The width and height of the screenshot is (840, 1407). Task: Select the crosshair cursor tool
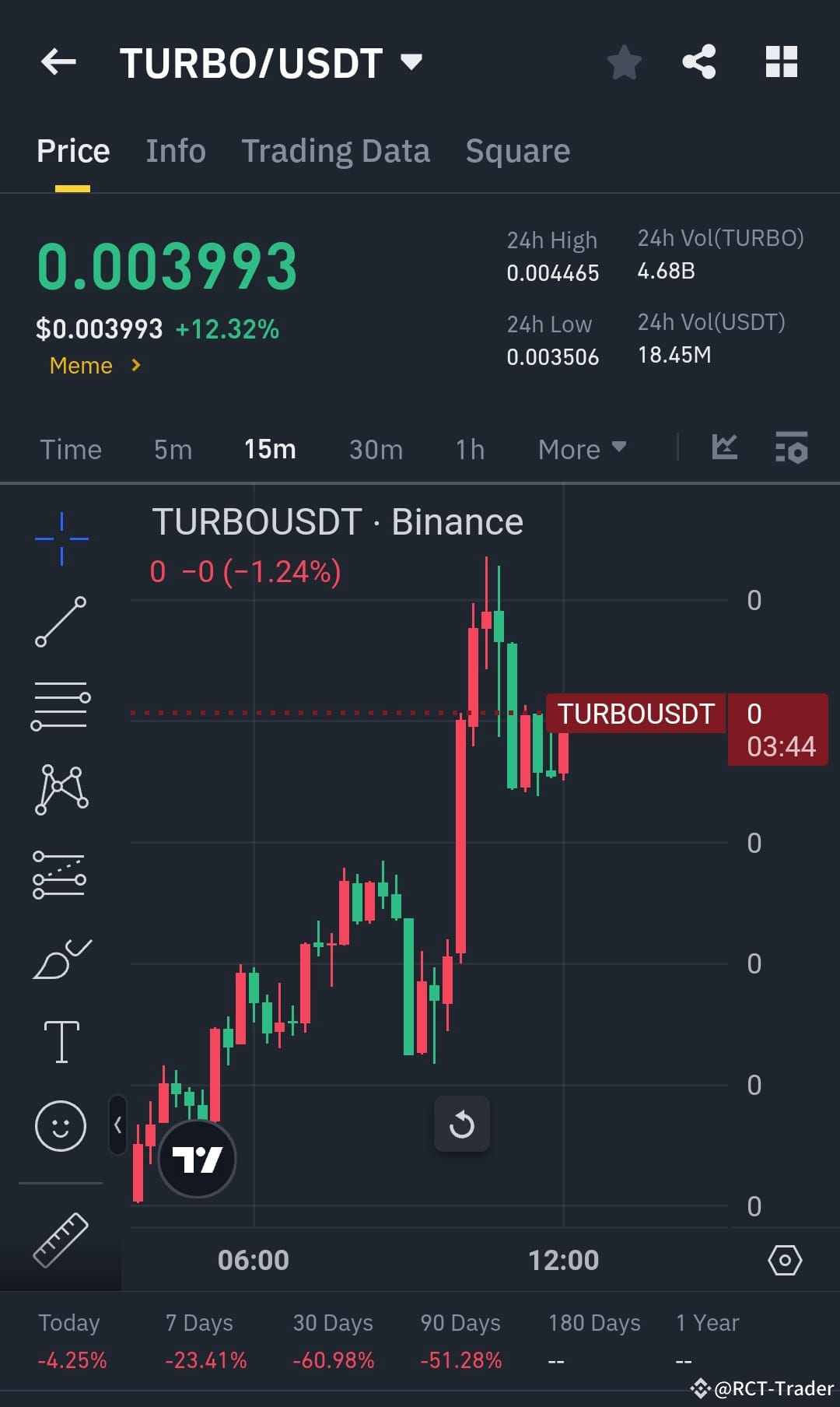pos(61,537)
